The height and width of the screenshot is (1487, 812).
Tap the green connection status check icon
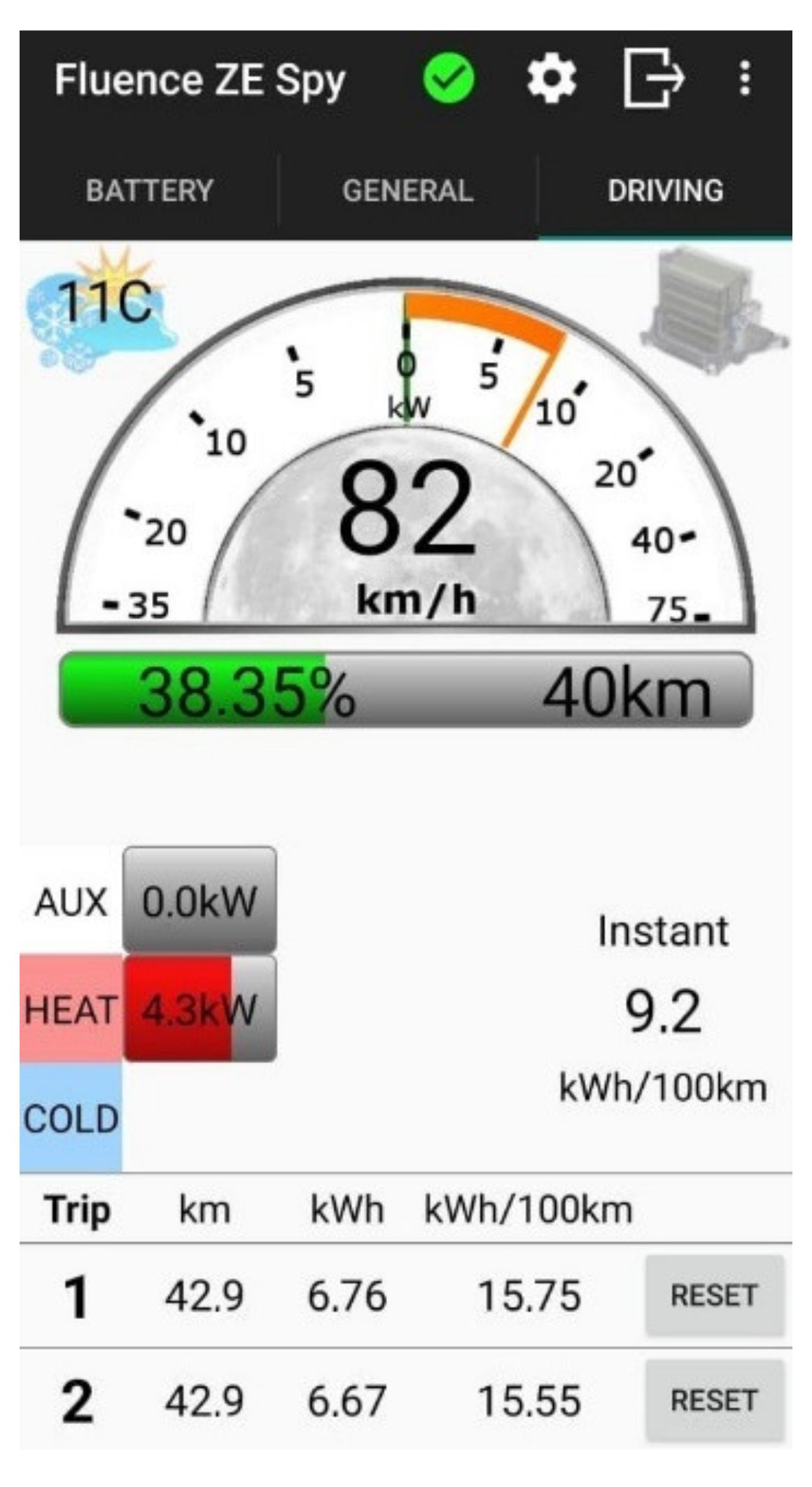coord(449,78)
